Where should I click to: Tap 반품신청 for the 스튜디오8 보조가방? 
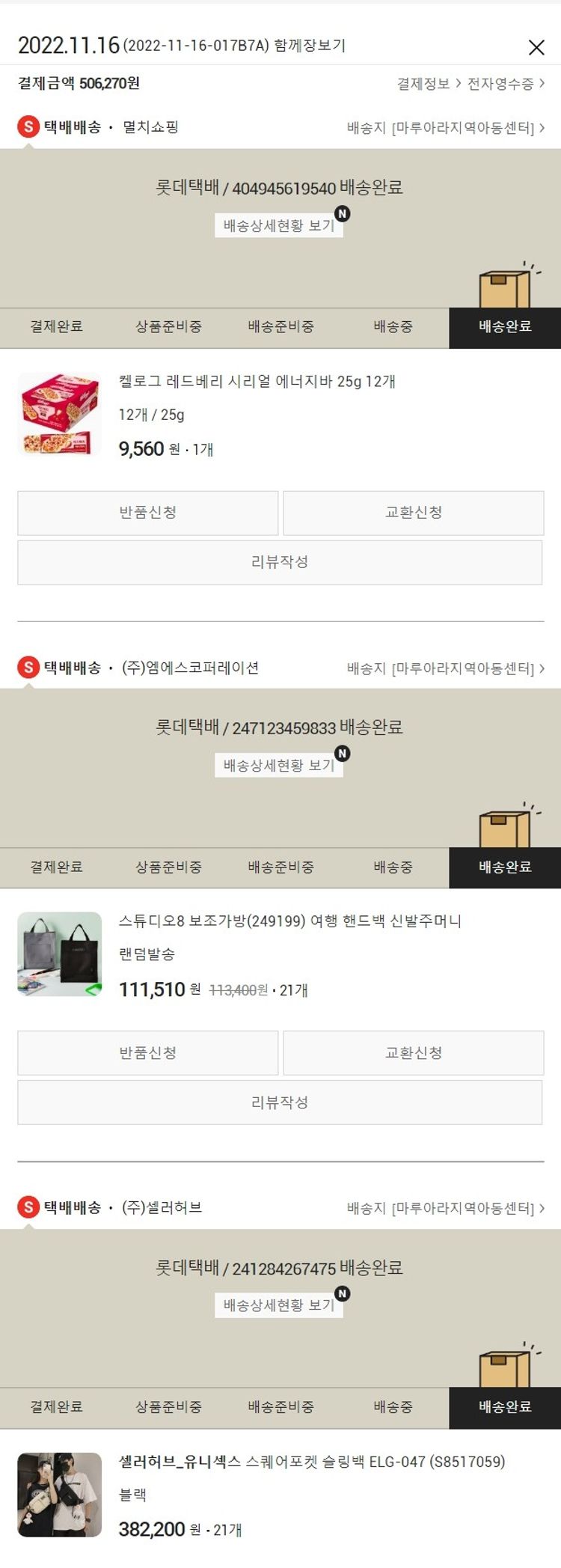pos(148,1053)
